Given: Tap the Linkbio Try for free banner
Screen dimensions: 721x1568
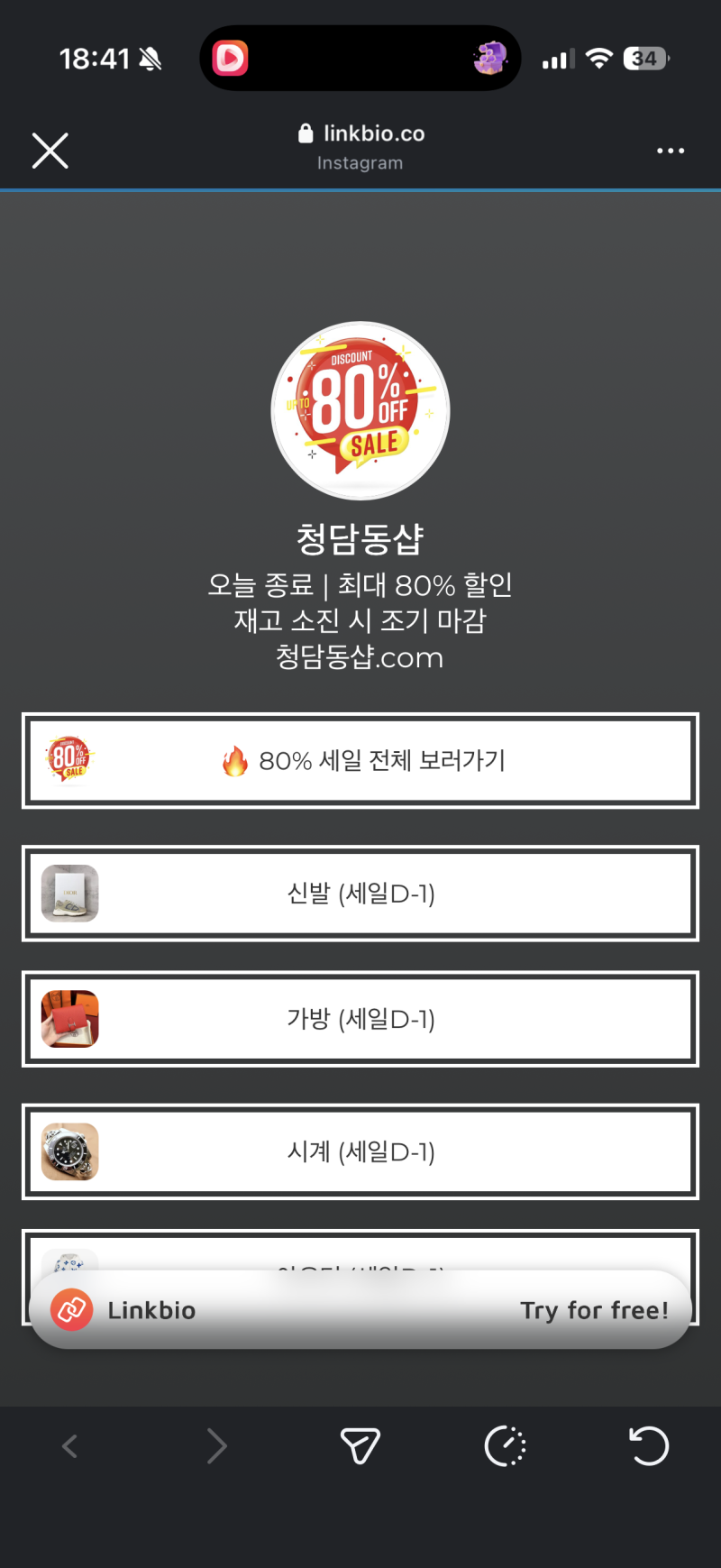Looking at the screenshot, I should coord(360,1310).
